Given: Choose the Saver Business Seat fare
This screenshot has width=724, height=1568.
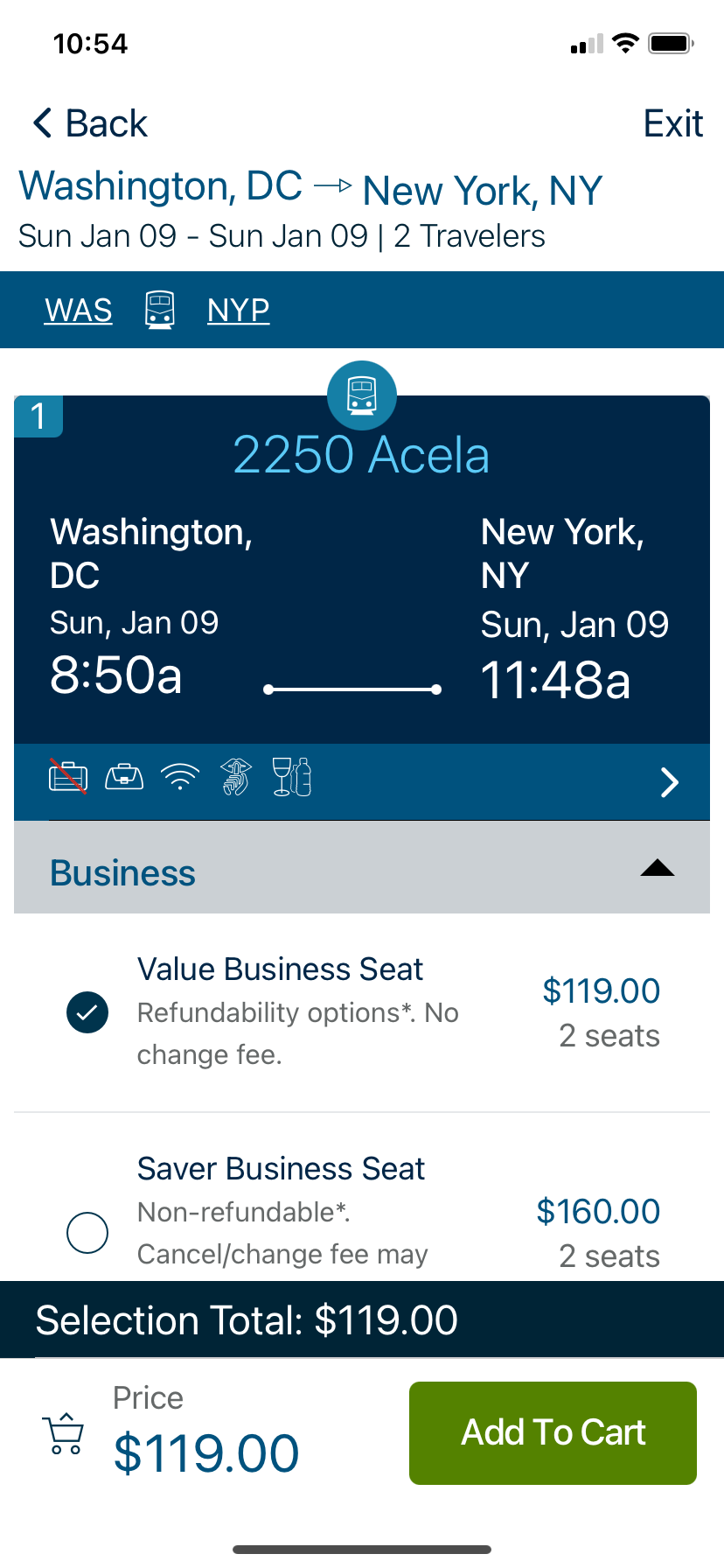Looking at the screenshot, I should click(87, 1233).
